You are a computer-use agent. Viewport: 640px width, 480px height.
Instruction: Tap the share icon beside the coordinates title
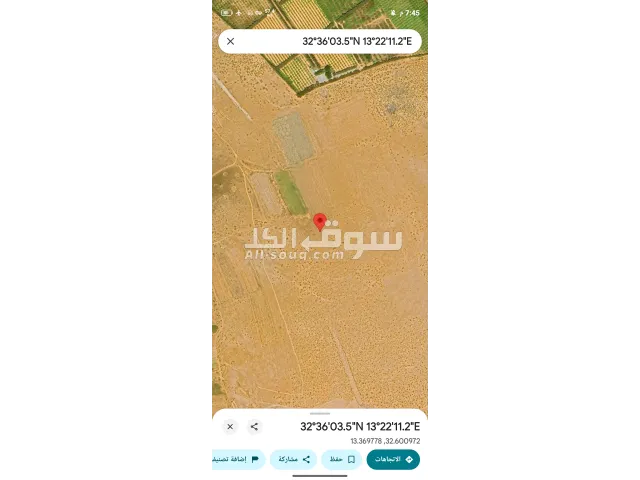pos(254,426)
